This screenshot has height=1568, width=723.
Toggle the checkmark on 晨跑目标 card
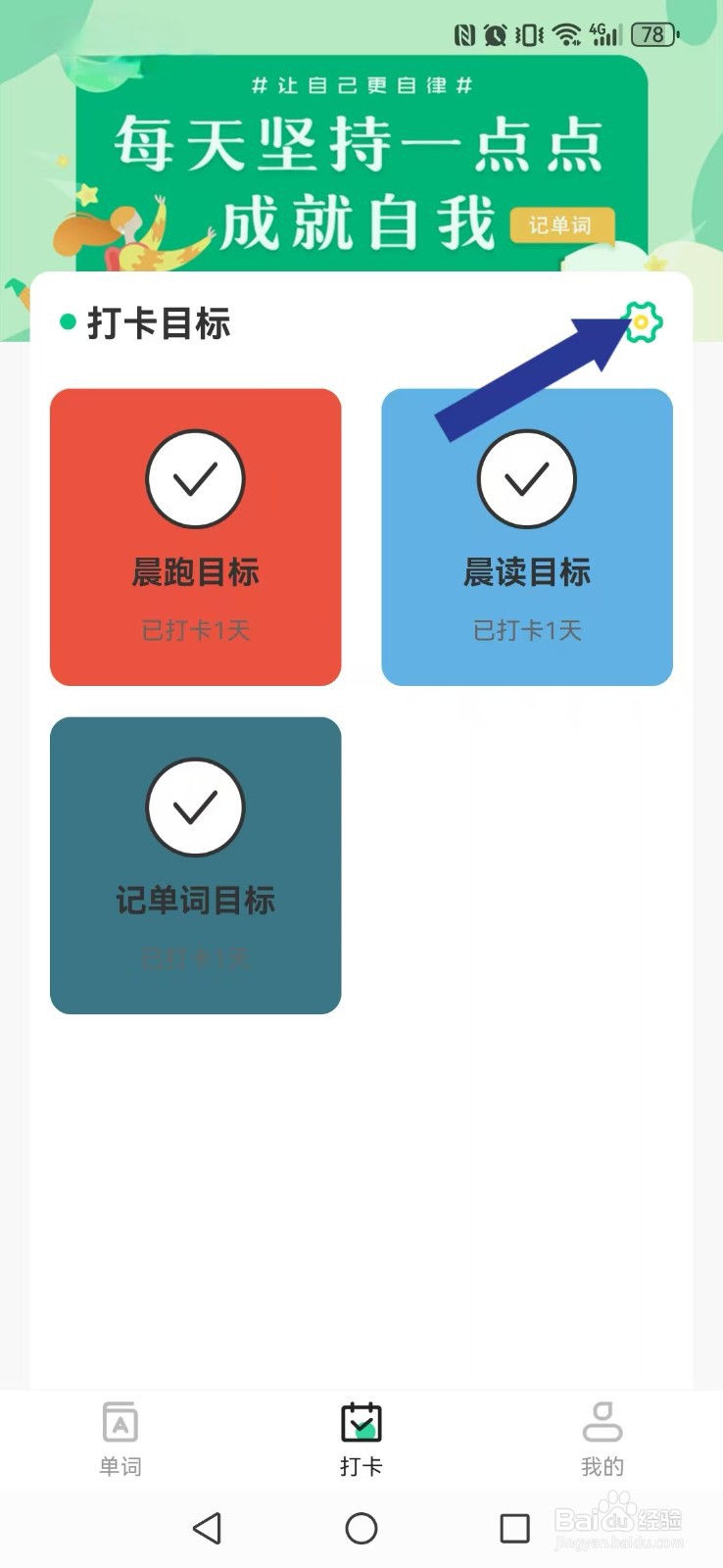195,478
